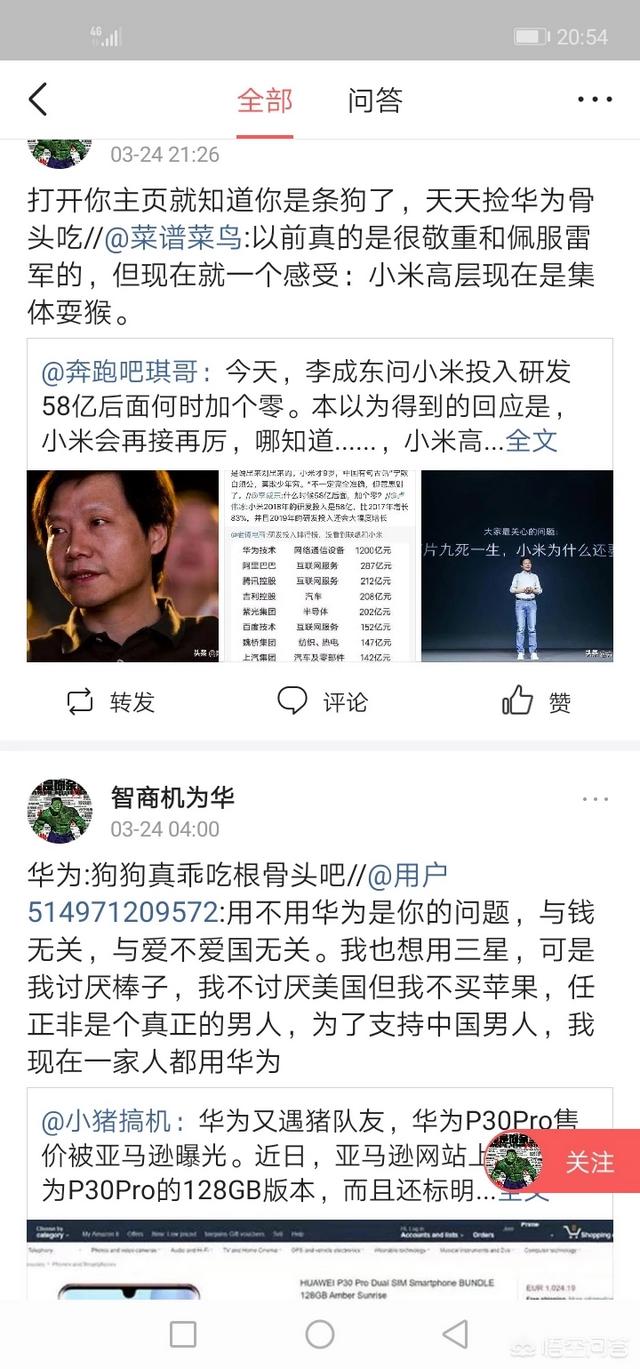This screenshot has height=1369, width=640.
Task: Open 智商机为华 profile avatar
Action: tap(60, 811)
